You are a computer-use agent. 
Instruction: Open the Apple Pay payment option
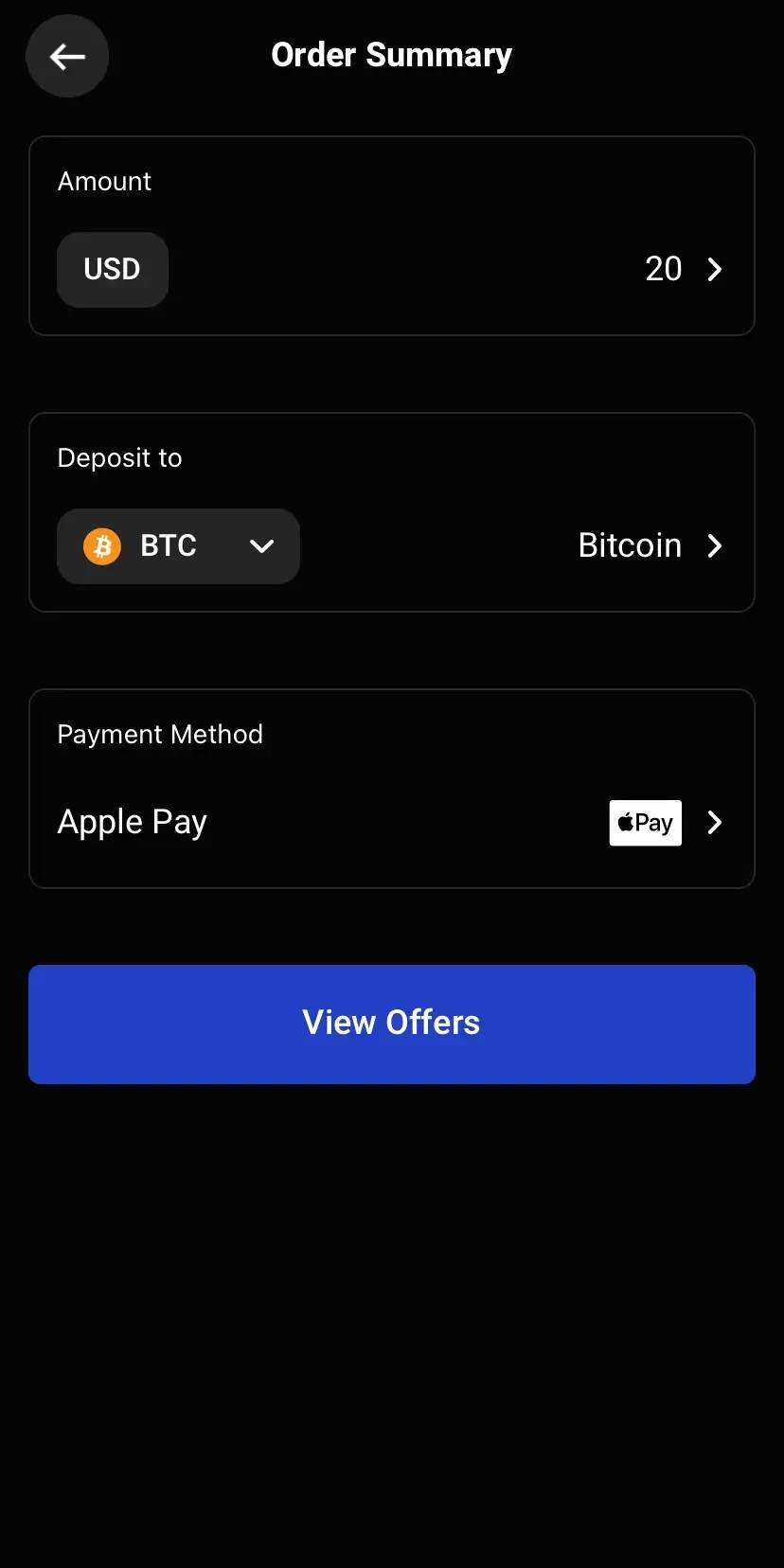(x=392, y=822)
